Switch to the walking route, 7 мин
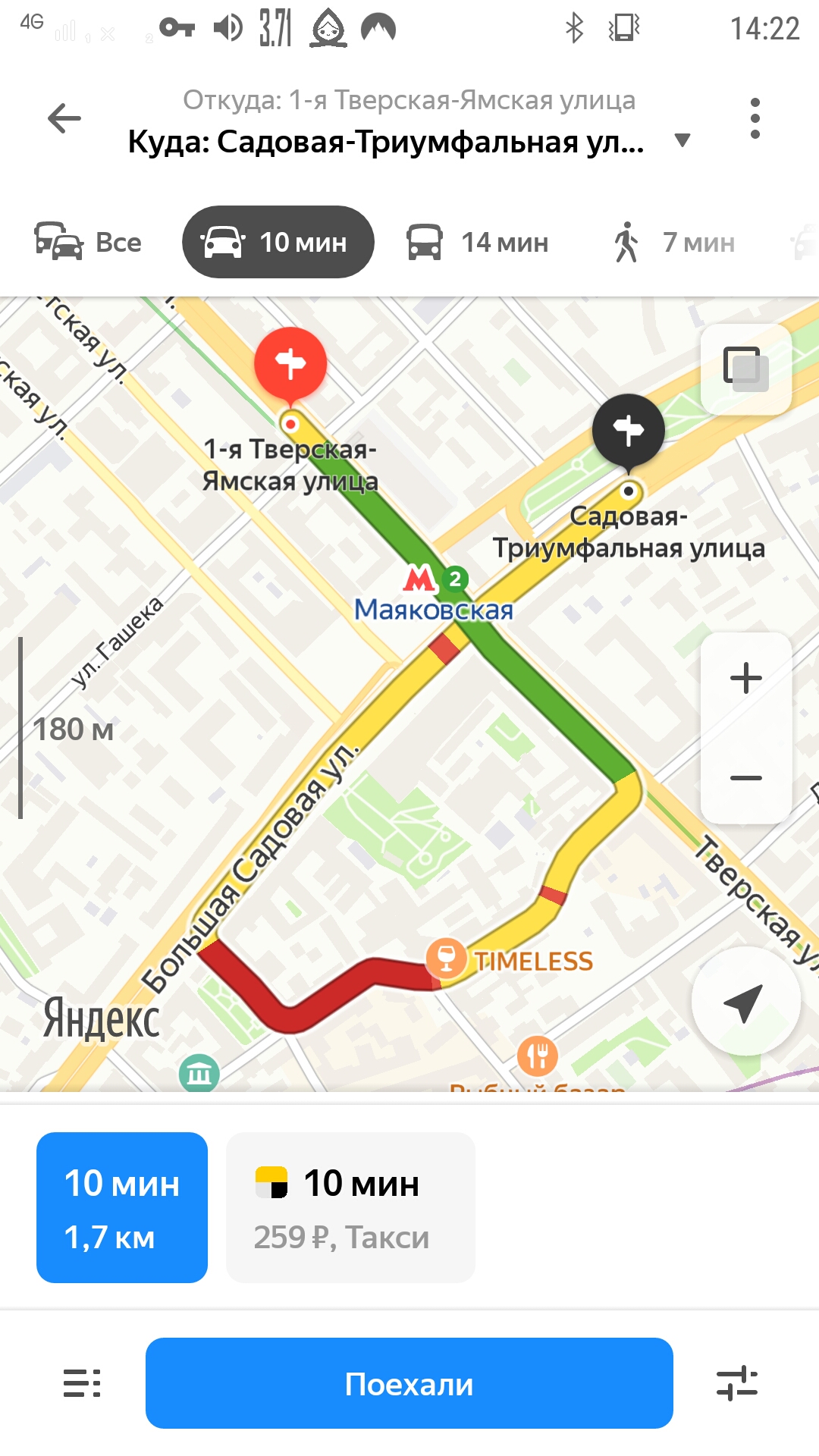Image resolution: width=819 pixels, height=1456 pixels. [x=674, y=242]
